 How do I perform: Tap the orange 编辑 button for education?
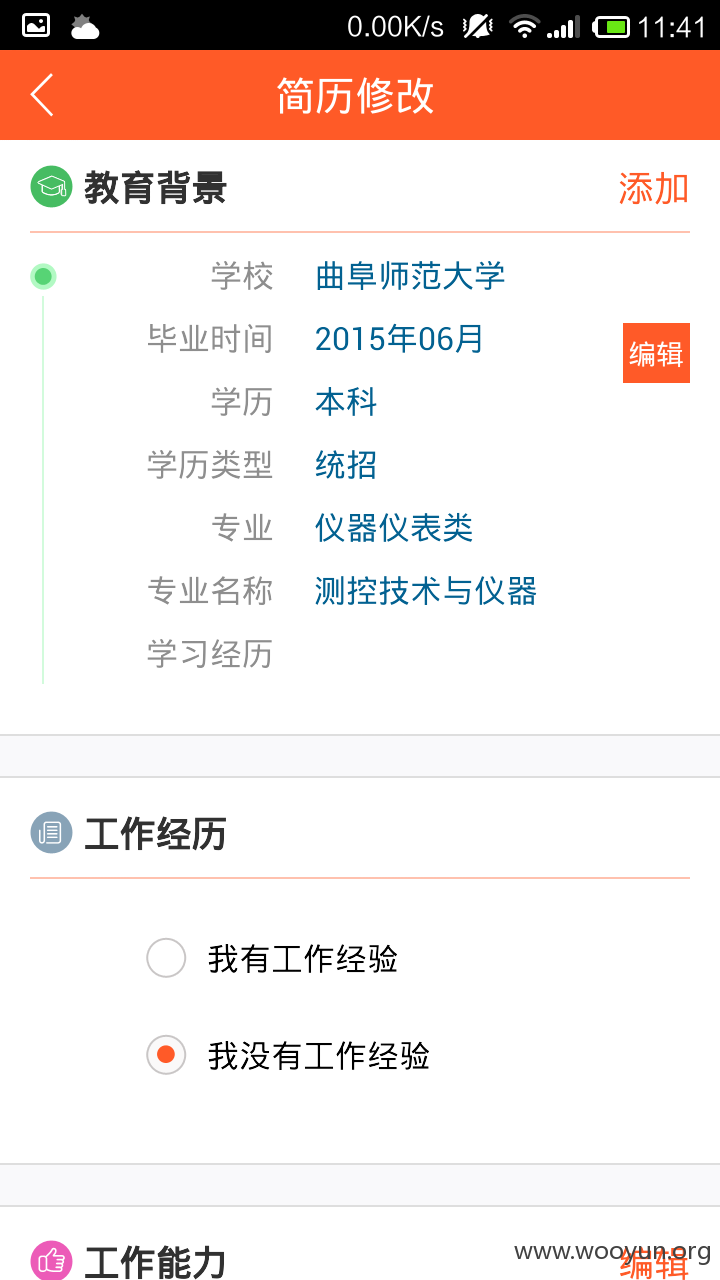click(x=656, y=353)
